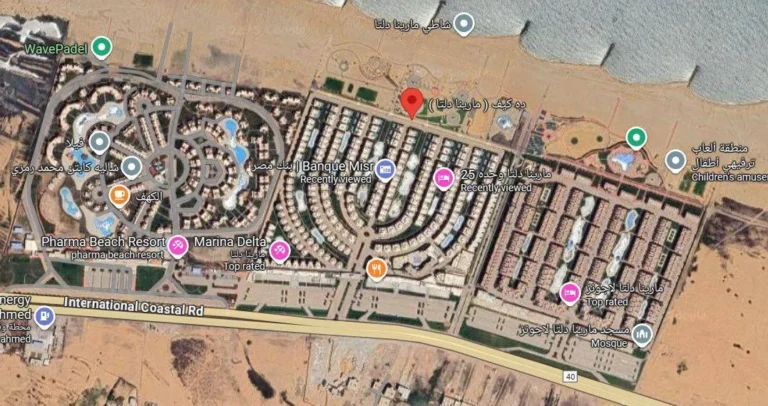This screenshot has width=768, height=406.
Task: Tap the red pin for ده كيف
Action: coord(411,102)
